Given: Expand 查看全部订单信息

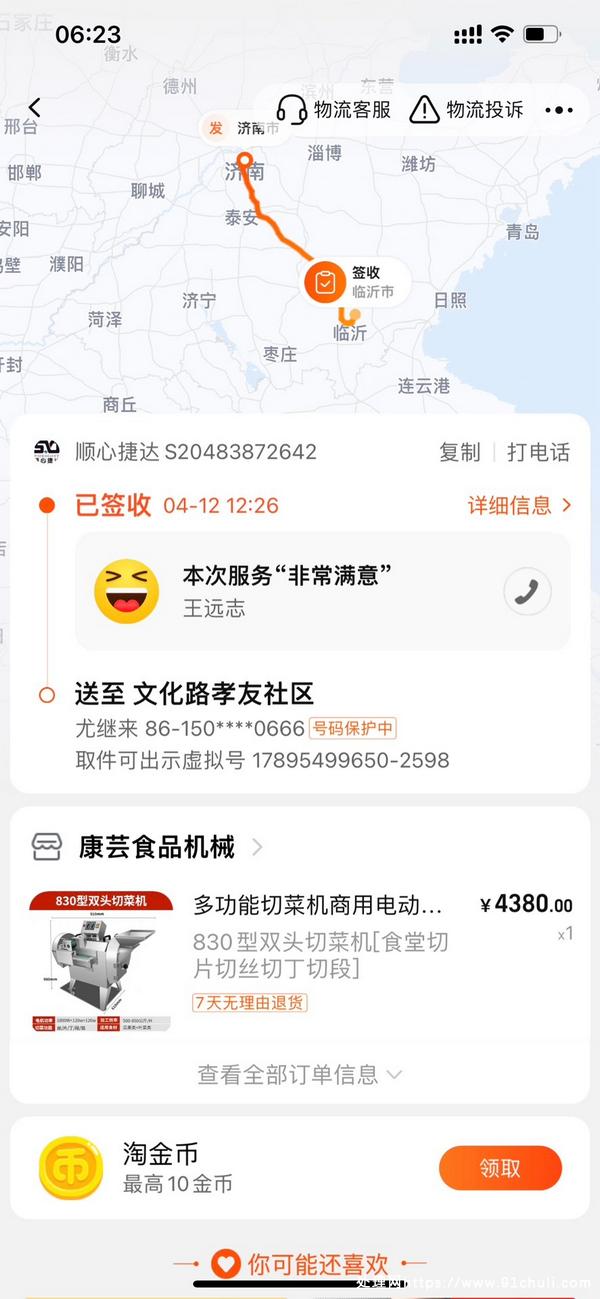Looking at the screenshot, I should 299,1074.
